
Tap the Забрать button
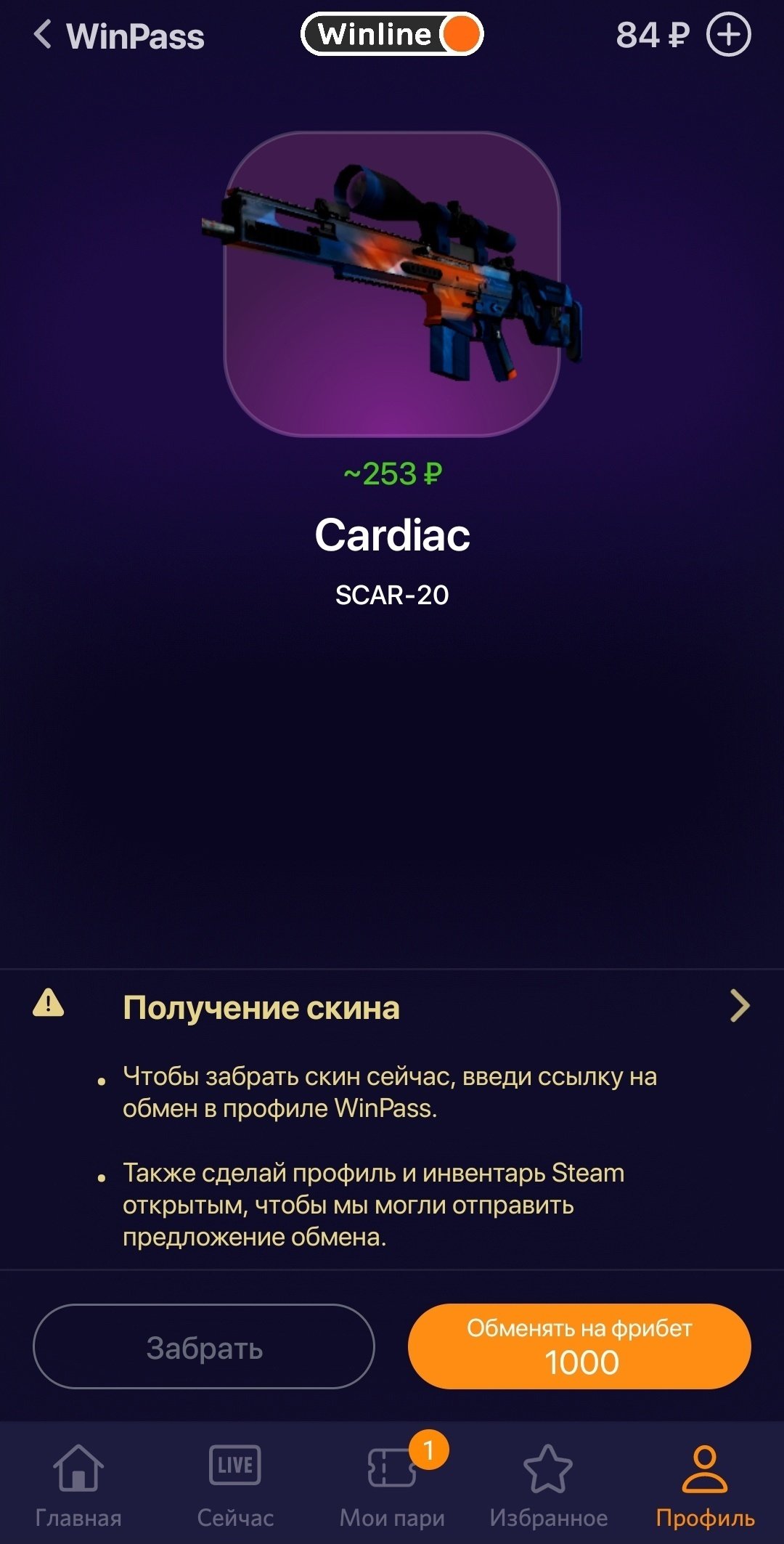click(204, 1347)
